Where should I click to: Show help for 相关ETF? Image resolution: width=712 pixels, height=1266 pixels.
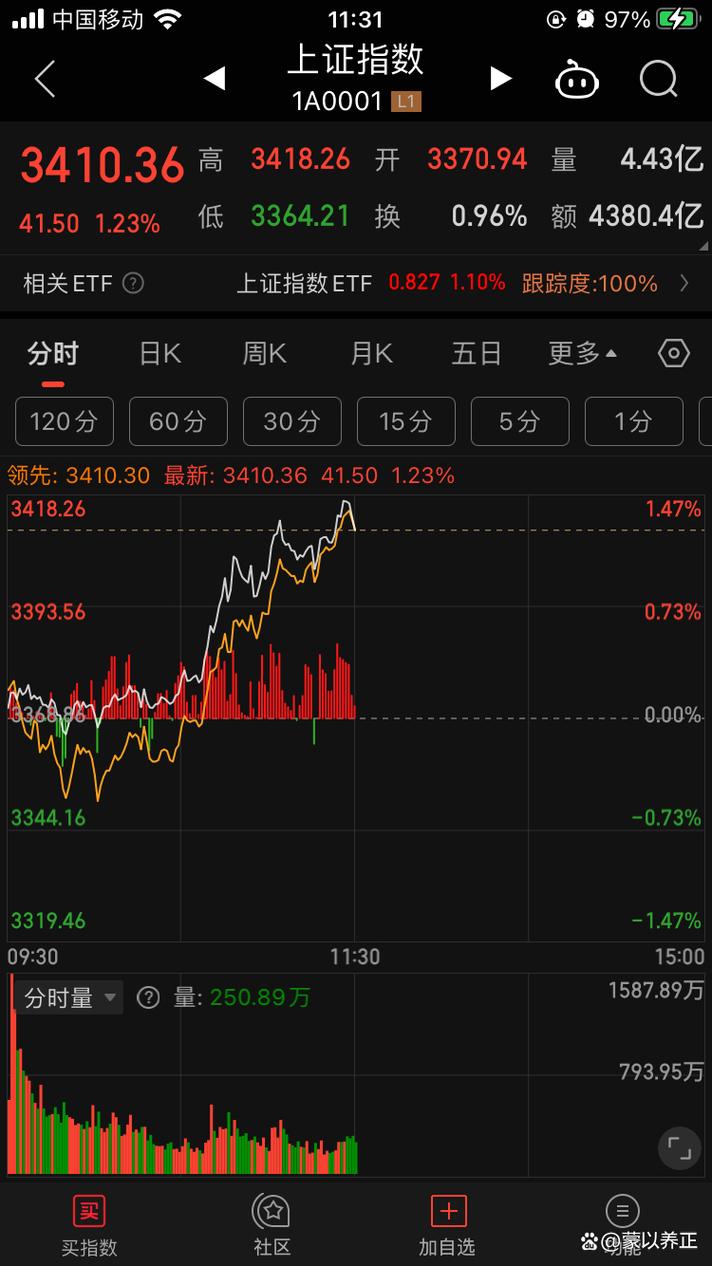(x=133, y=283)
